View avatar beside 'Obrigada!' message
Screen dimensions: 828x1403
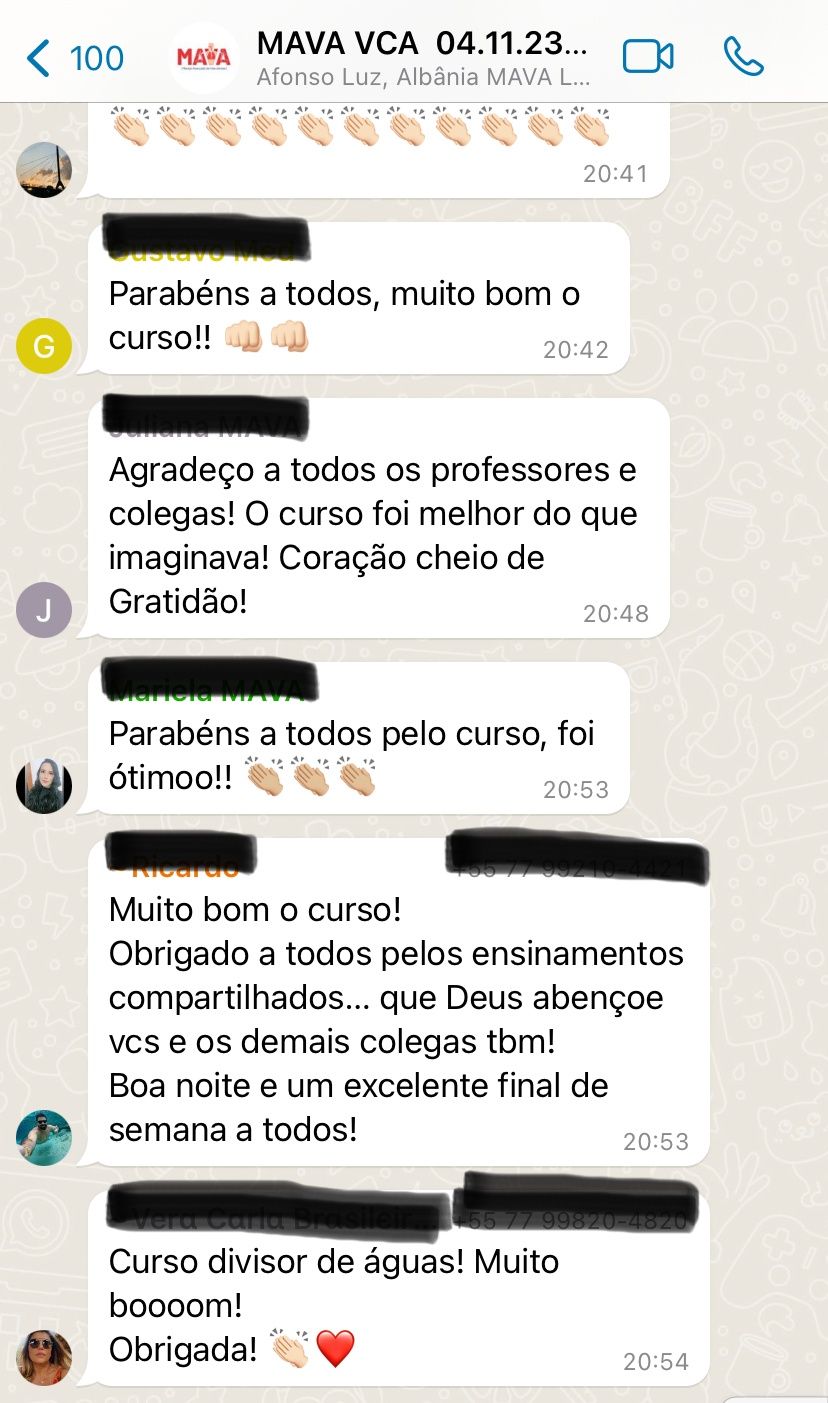[44, 1357]
